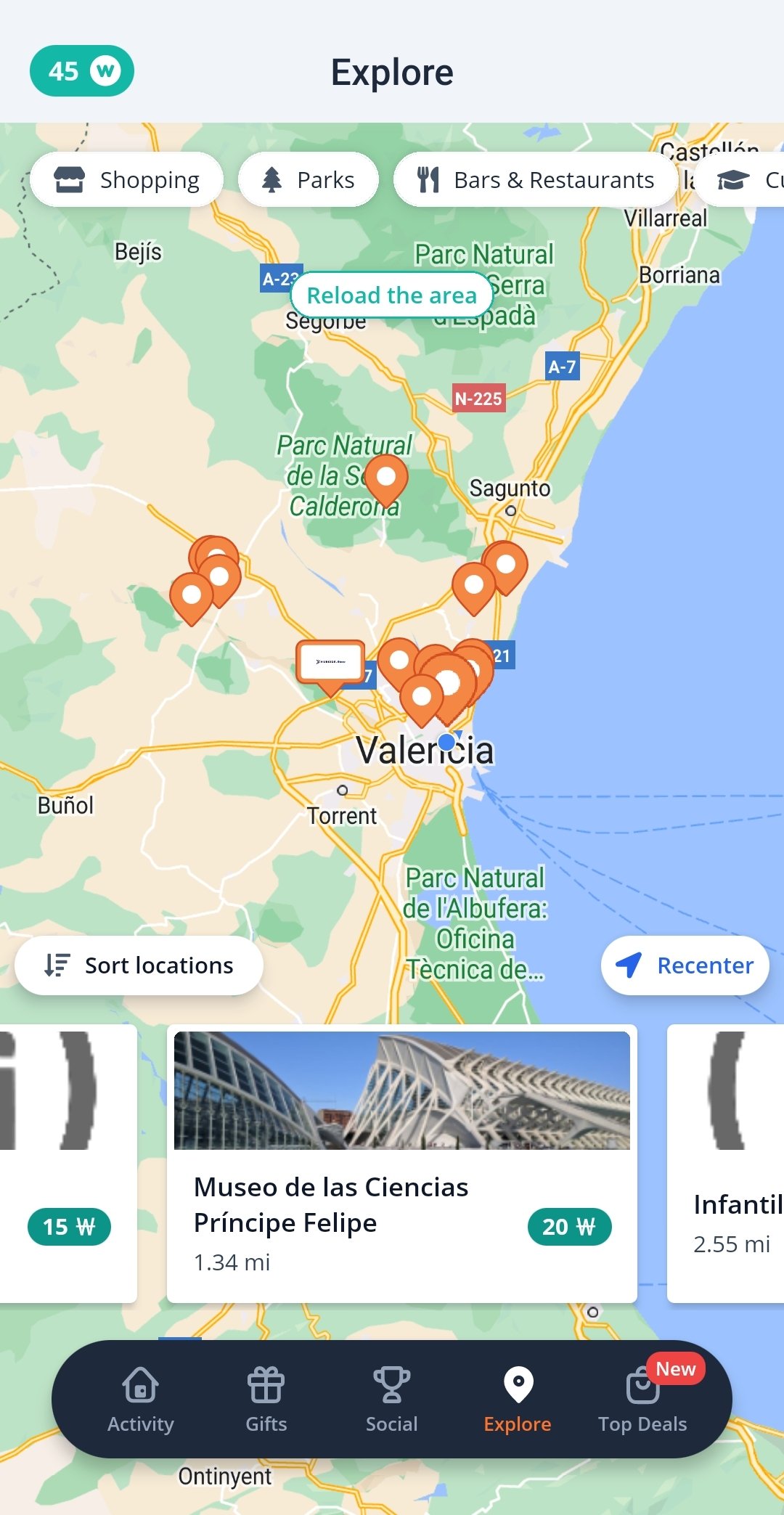Select the Parks filter chip
The image size is (784, 1515).
(x=309, y=179)
